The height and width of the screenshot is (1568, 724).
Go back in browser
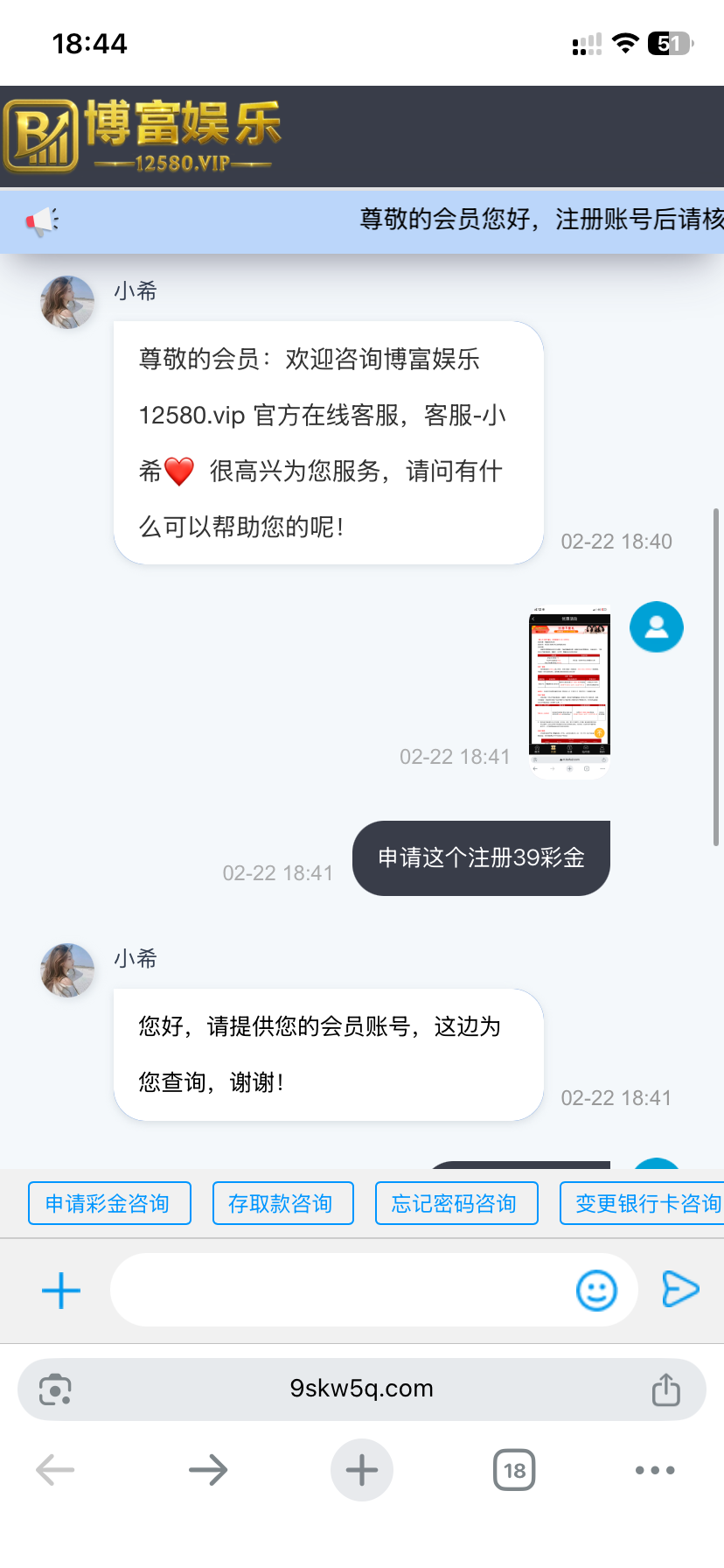coord(55,1470)
